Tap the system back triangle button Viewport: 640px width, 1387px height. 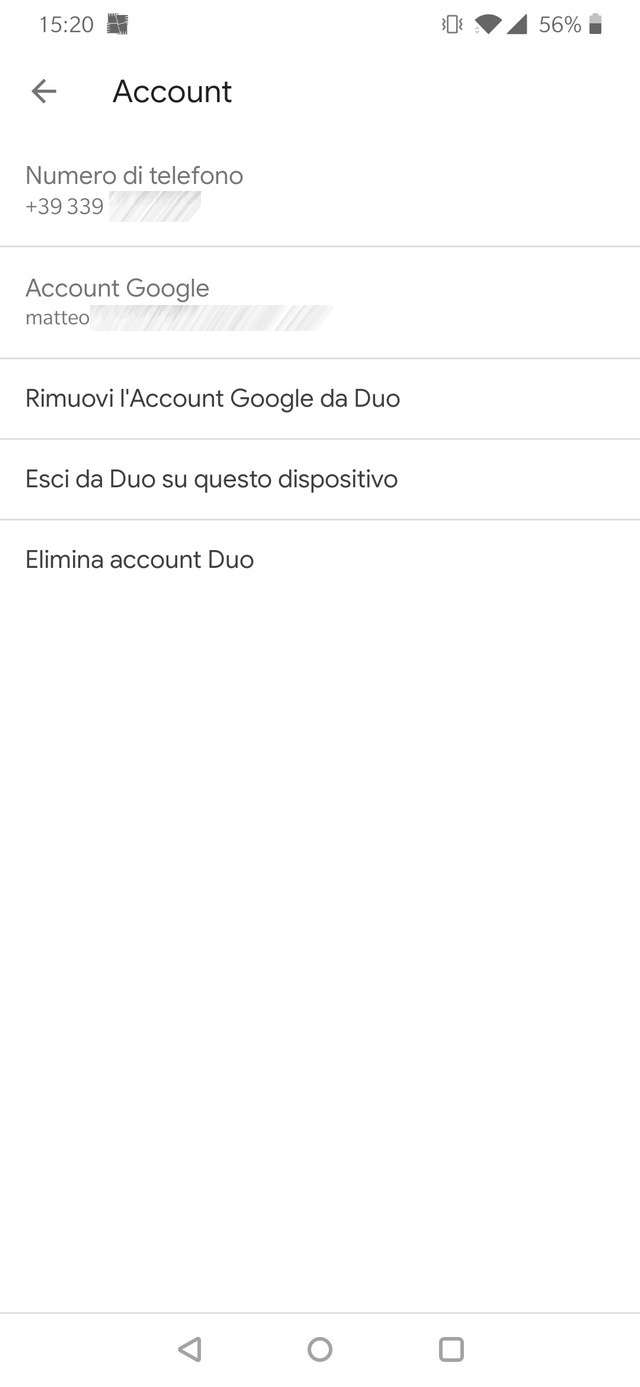click(189, 1349)
